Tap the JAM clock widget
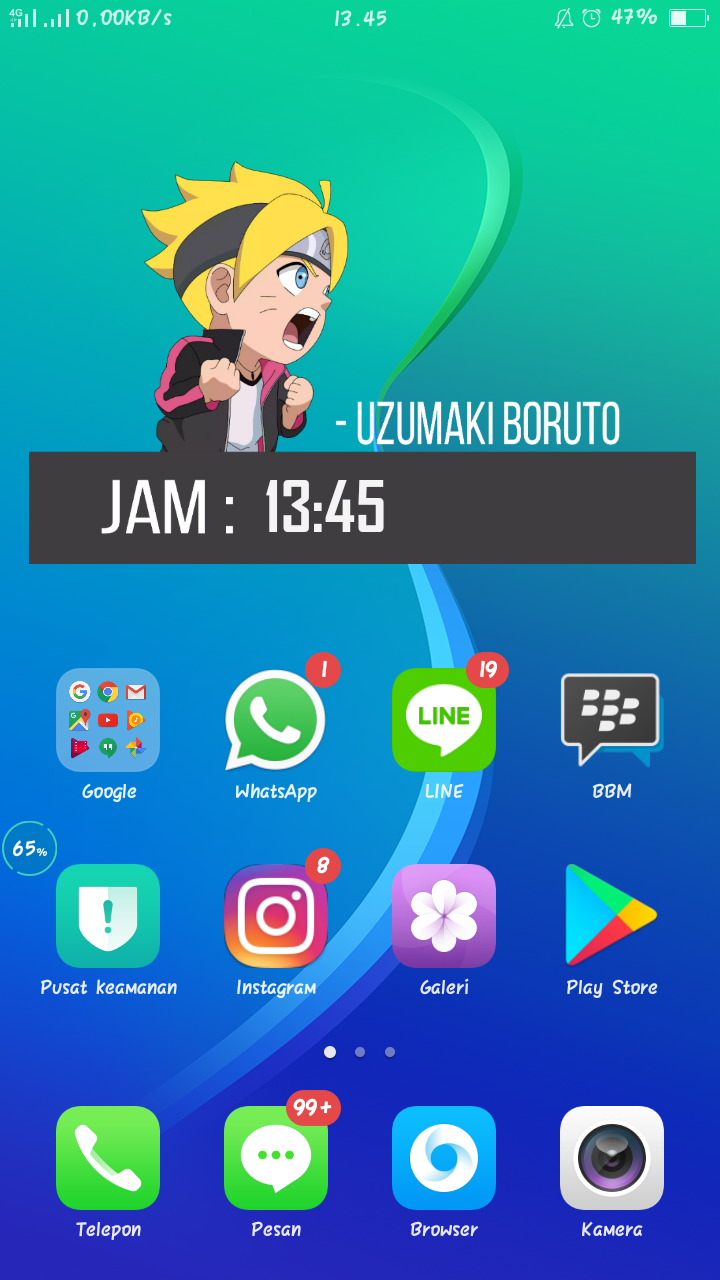Viewport: 720px width, 1280px height. click(362, 508)
